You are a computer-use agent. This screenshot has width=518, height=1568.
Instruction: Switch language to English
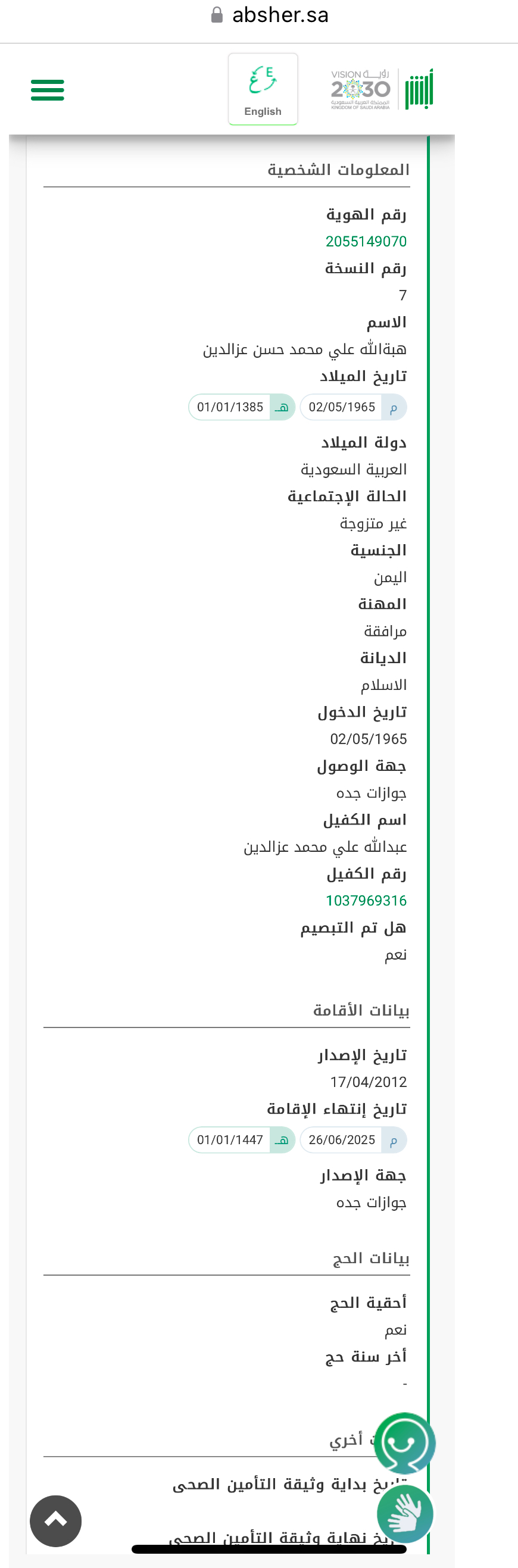263,89
